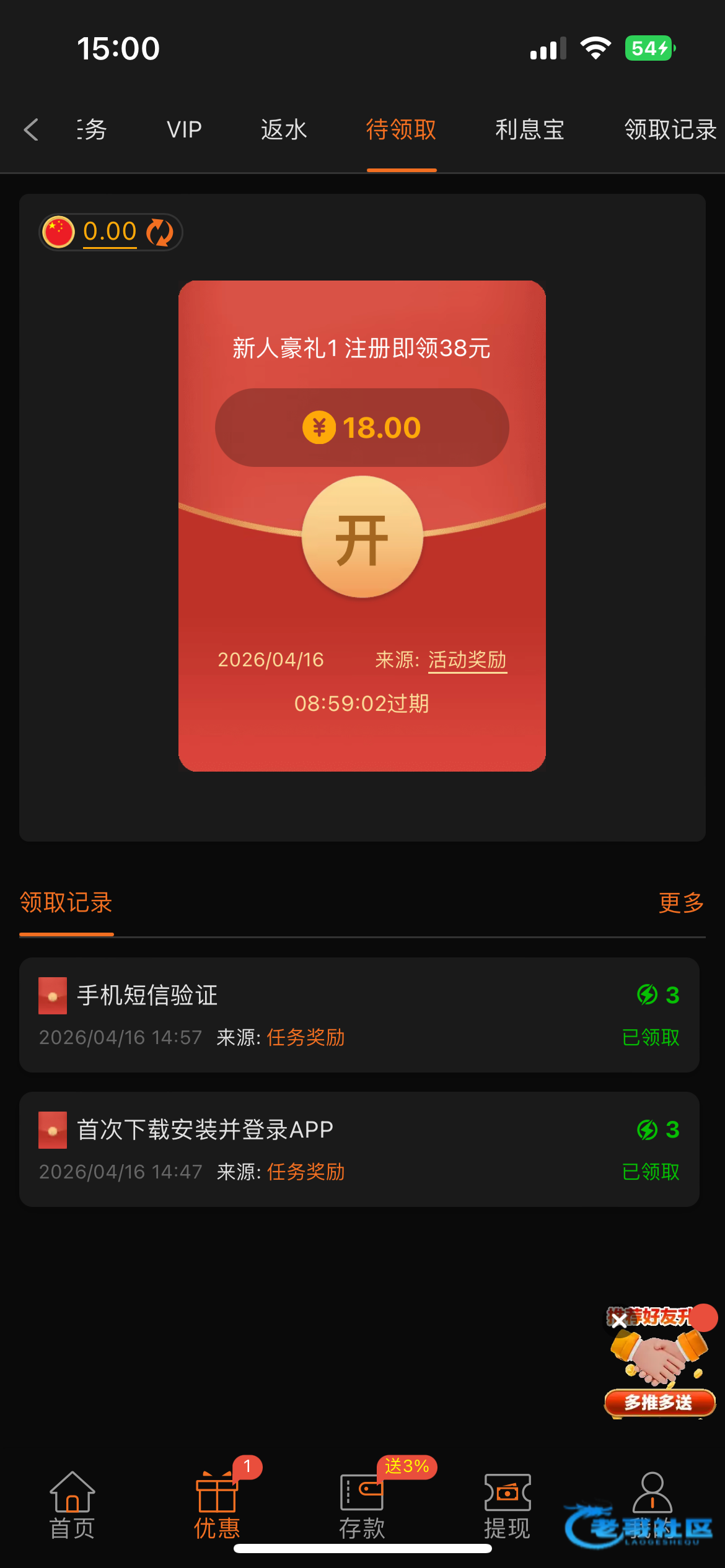Image resolution: width=725 pixels, height=1568 pixels.
Task: Open the 多推多送 referral promo
Action: coord(660,1369)
